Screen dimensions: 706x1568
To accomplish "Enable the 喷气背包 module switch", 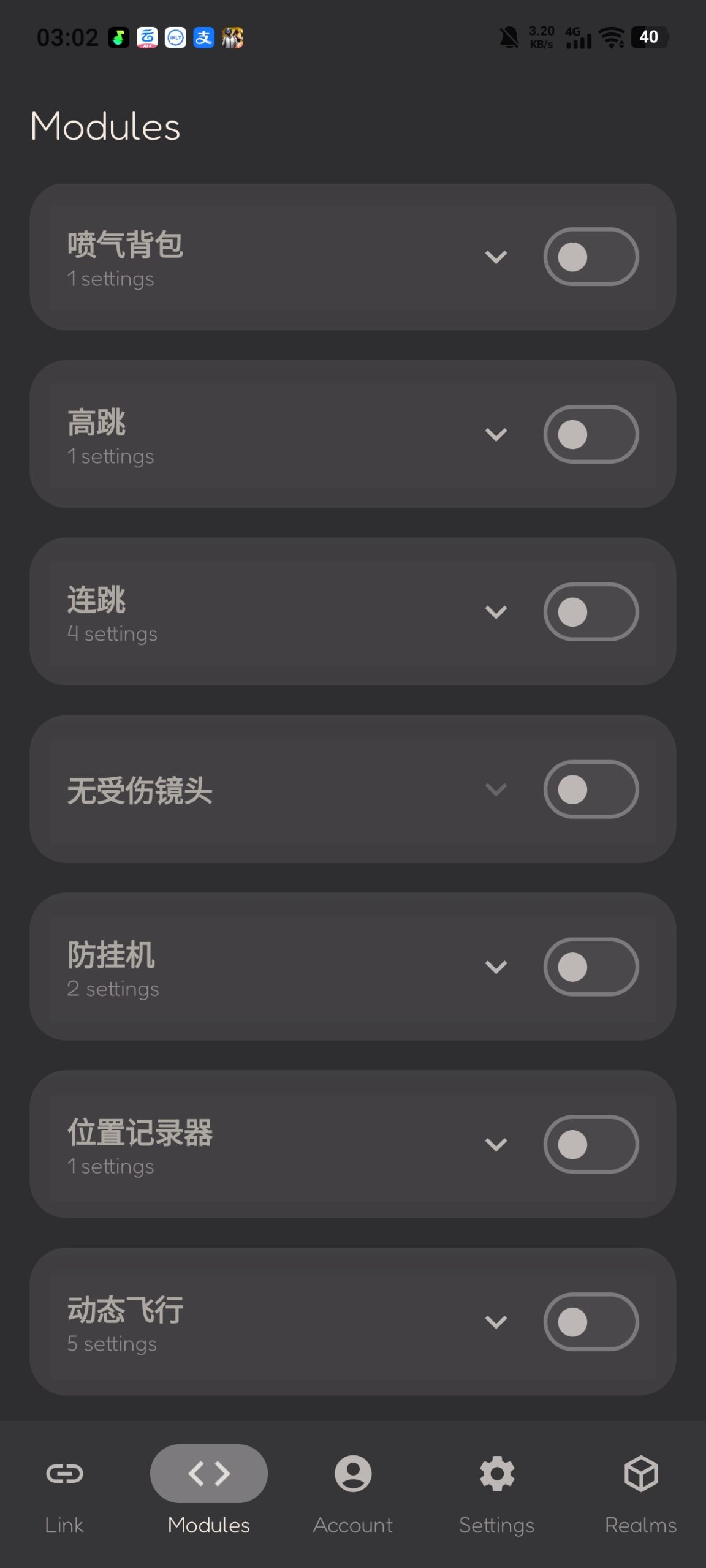I will 591,257.
